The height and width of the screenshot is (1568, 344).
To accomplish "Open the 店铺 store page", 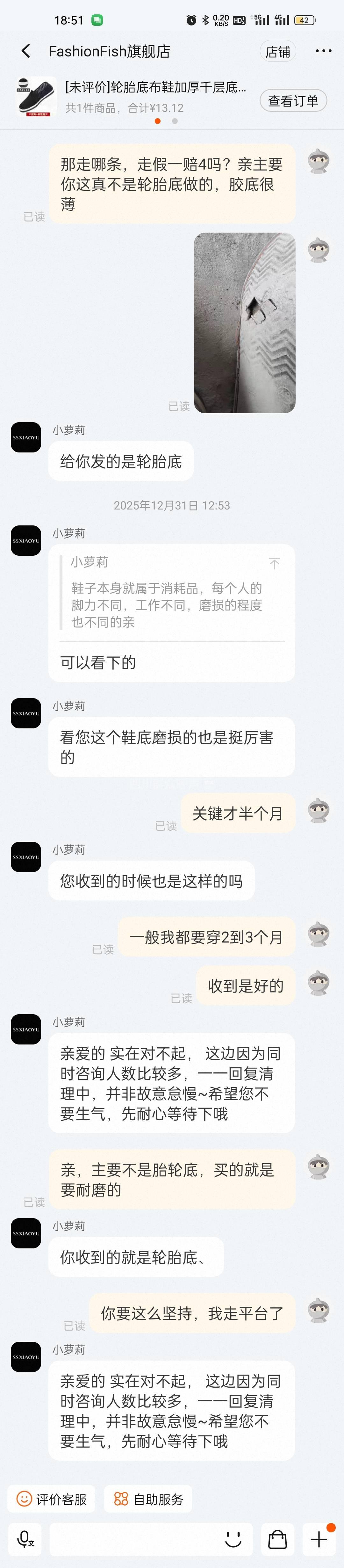I will tap(278, 52).
